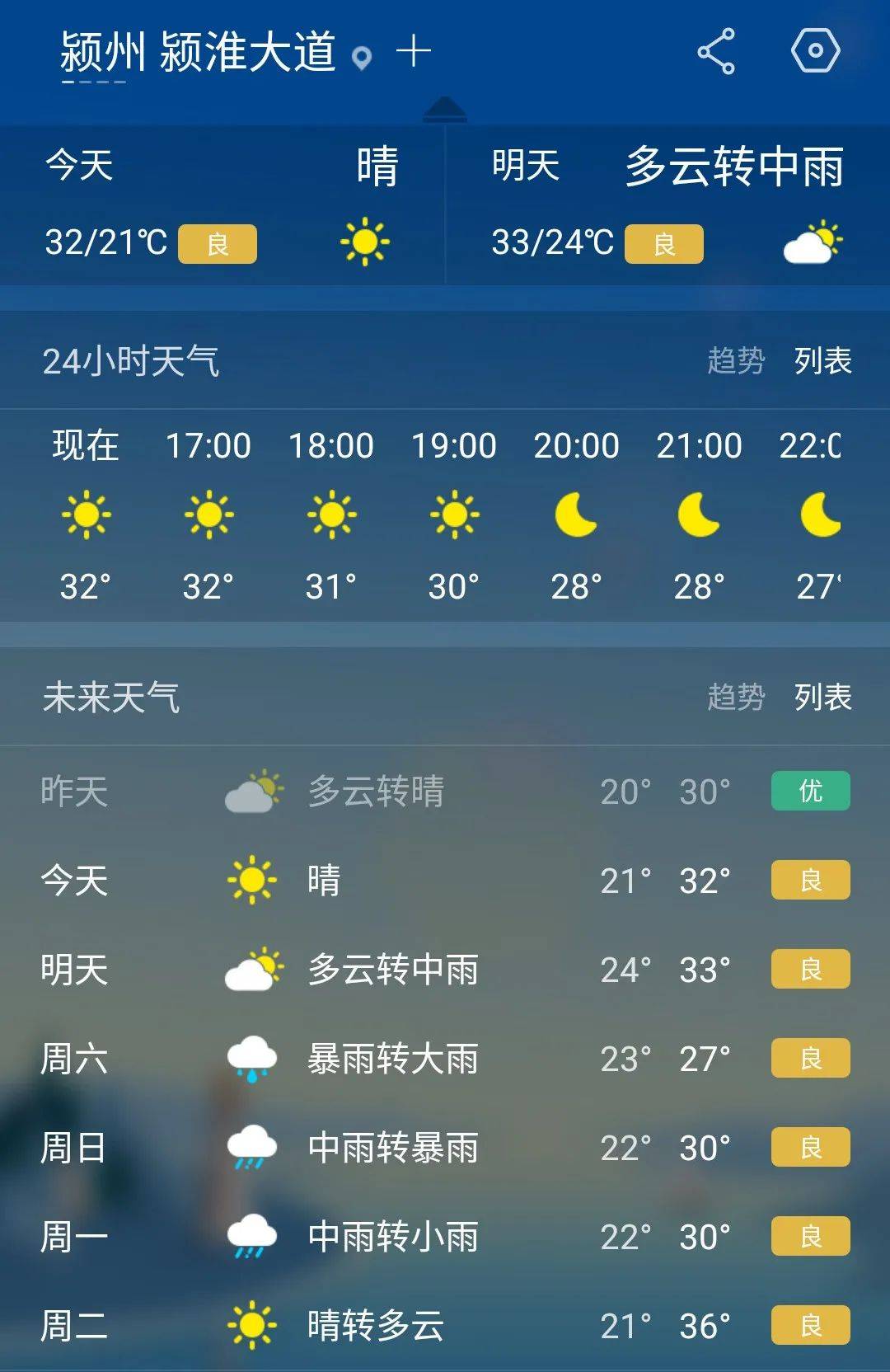Collapse the header with the triangle arrow
This screenshot has height=1372, width=890.
click(445, 107)
